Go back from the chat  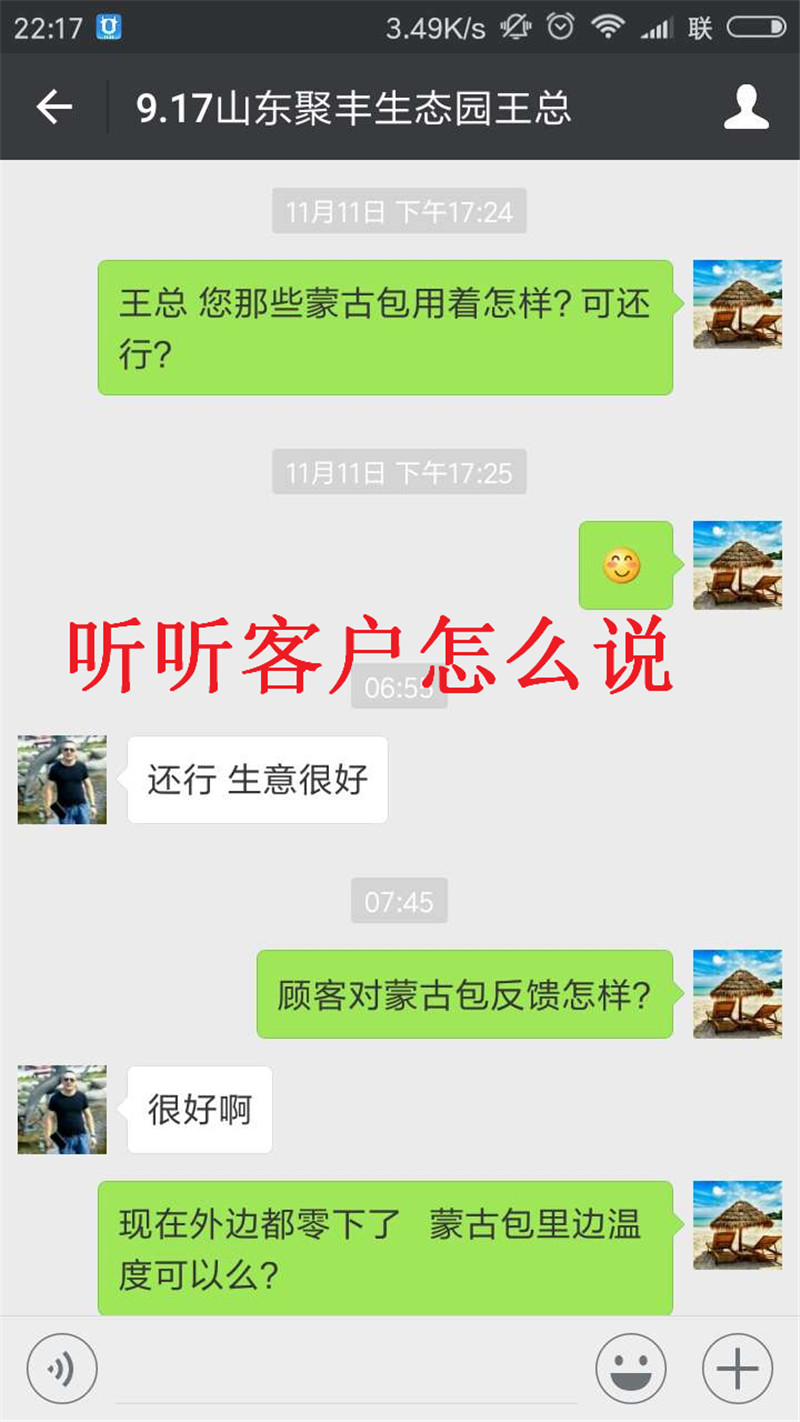pyautogui.click(x=54, y=107)
